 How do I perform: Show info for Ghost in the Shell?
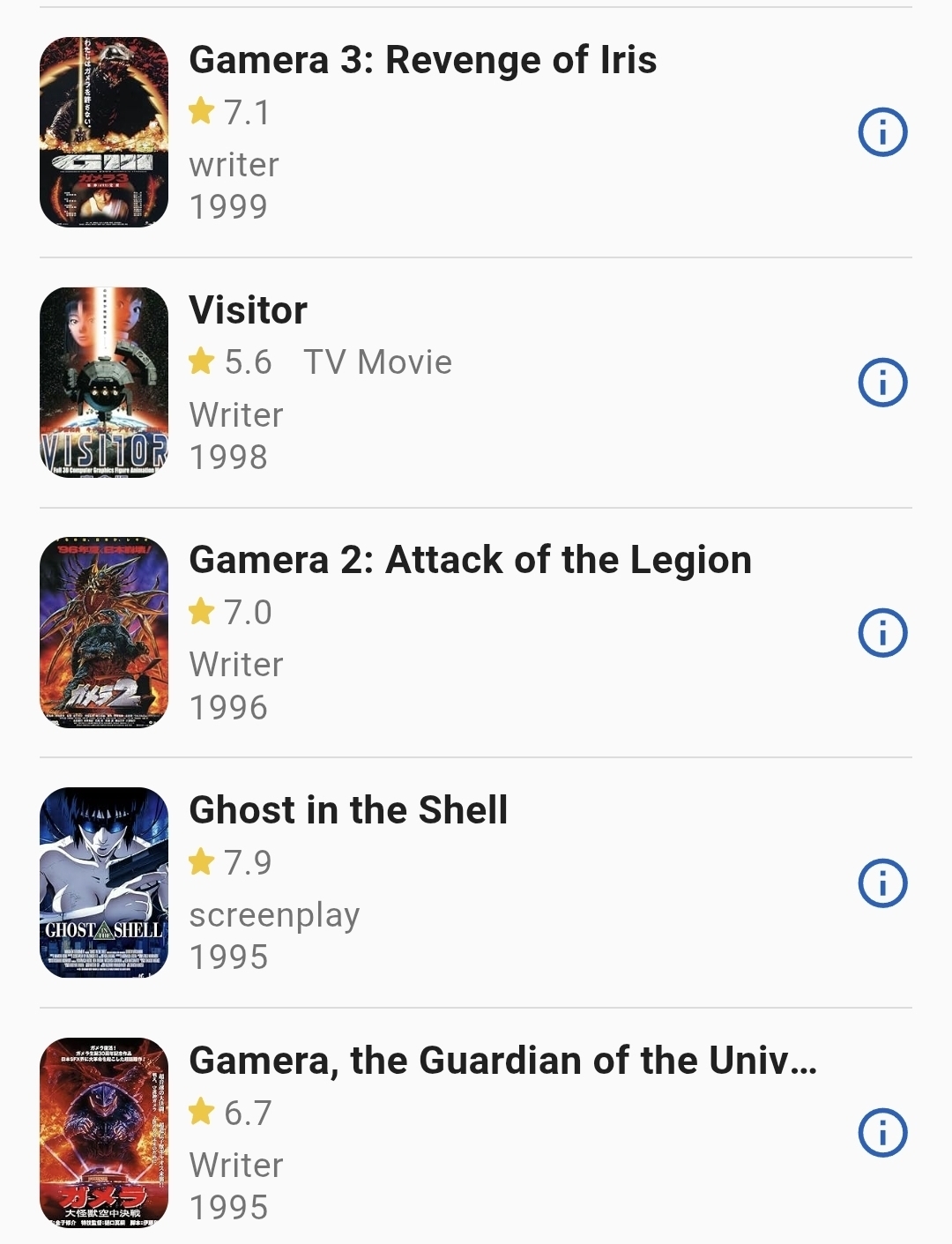pyautogui.click(x=882, y=883)
